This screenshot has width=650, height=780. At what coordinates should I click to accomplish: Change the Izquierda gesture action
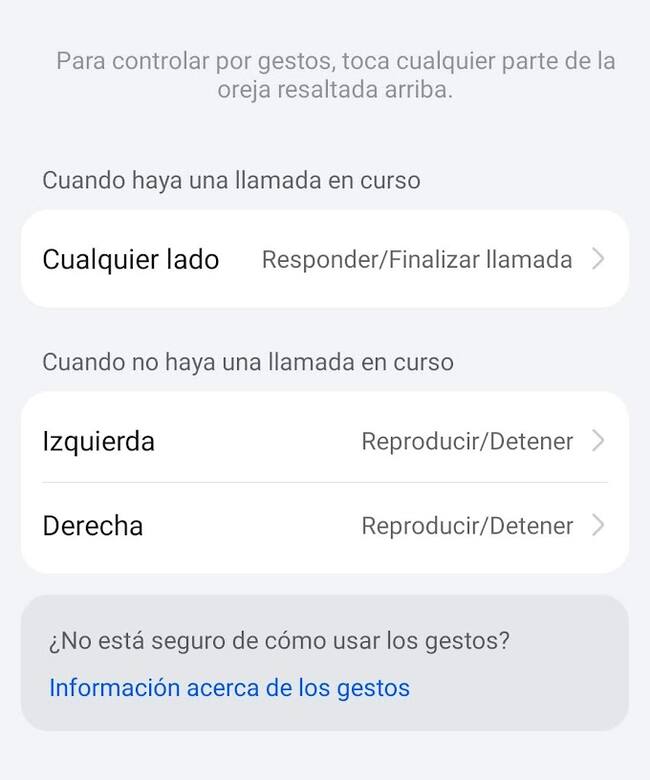[324, 440]
